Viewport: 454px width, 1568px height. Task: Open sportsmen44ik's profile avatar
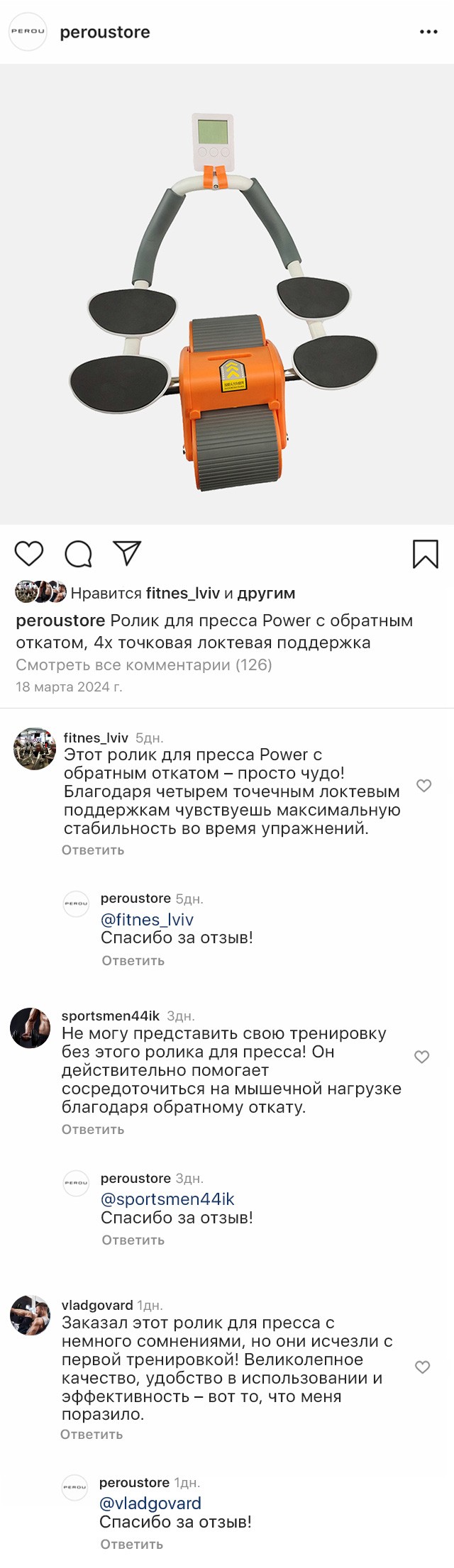pyautogui.click(x=31, y=1028)
